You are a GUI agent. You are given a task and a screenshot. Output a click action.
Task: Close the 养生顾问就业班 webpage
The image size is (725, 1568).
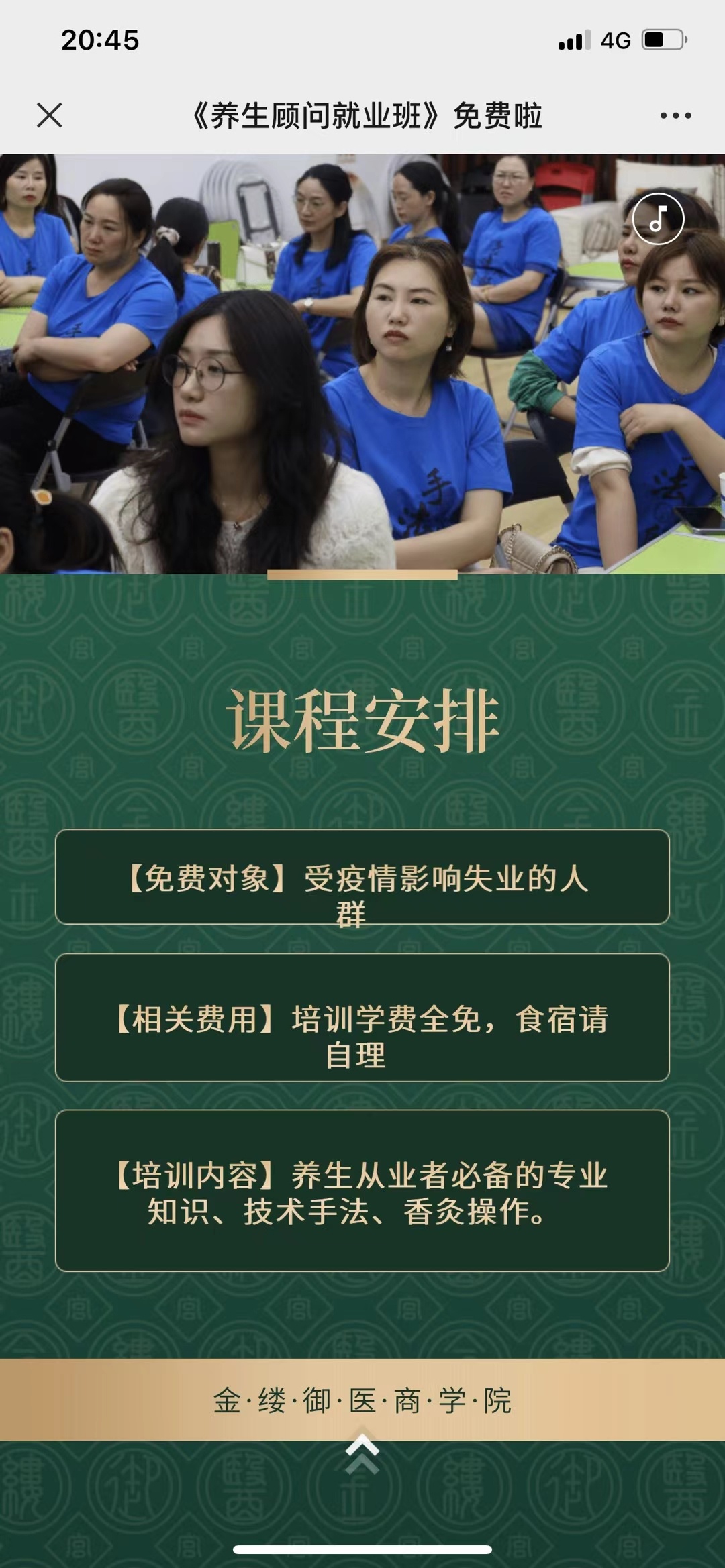tap(50, 115)
